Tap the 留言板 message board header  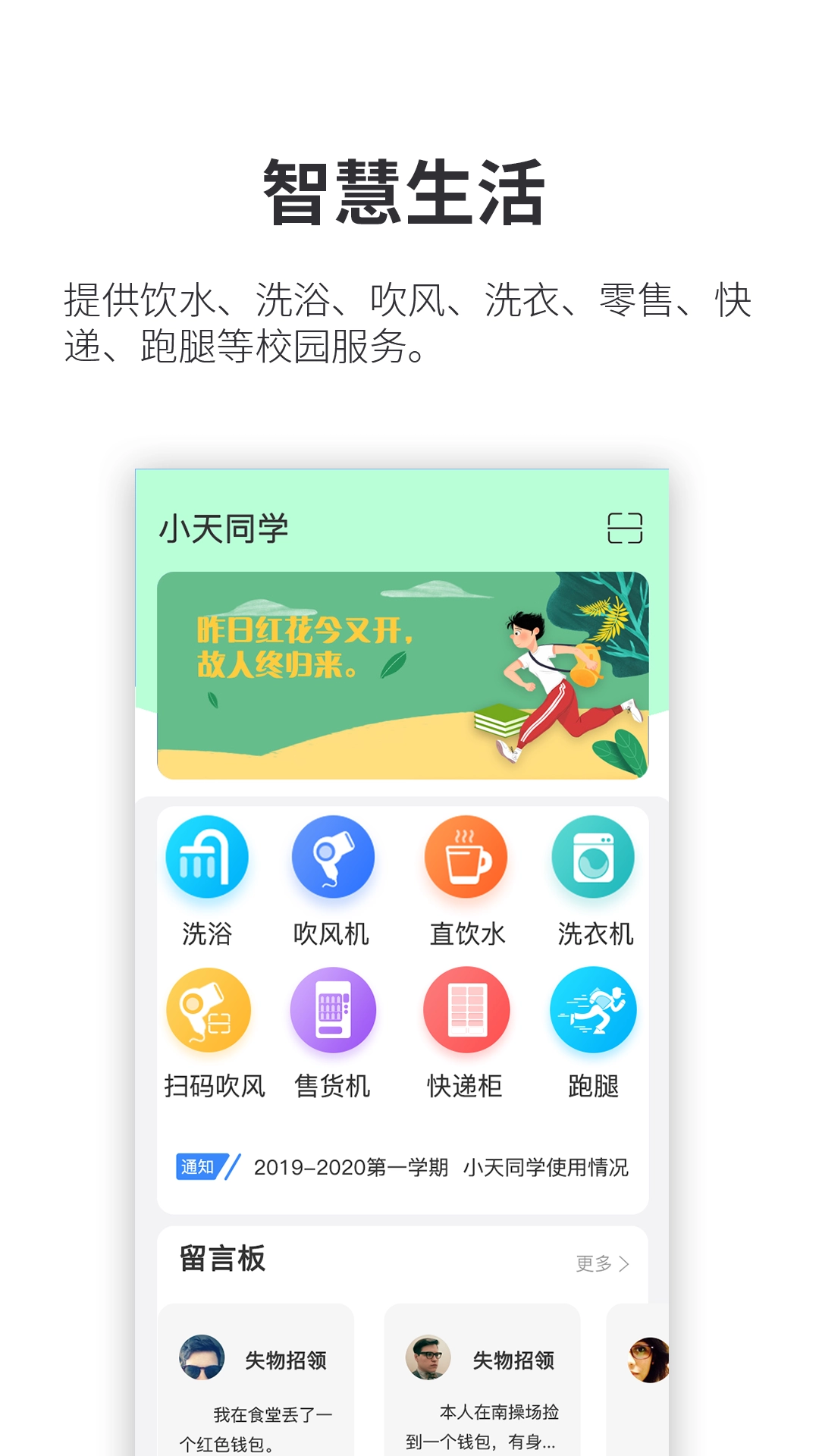(x=219, y=1259)
